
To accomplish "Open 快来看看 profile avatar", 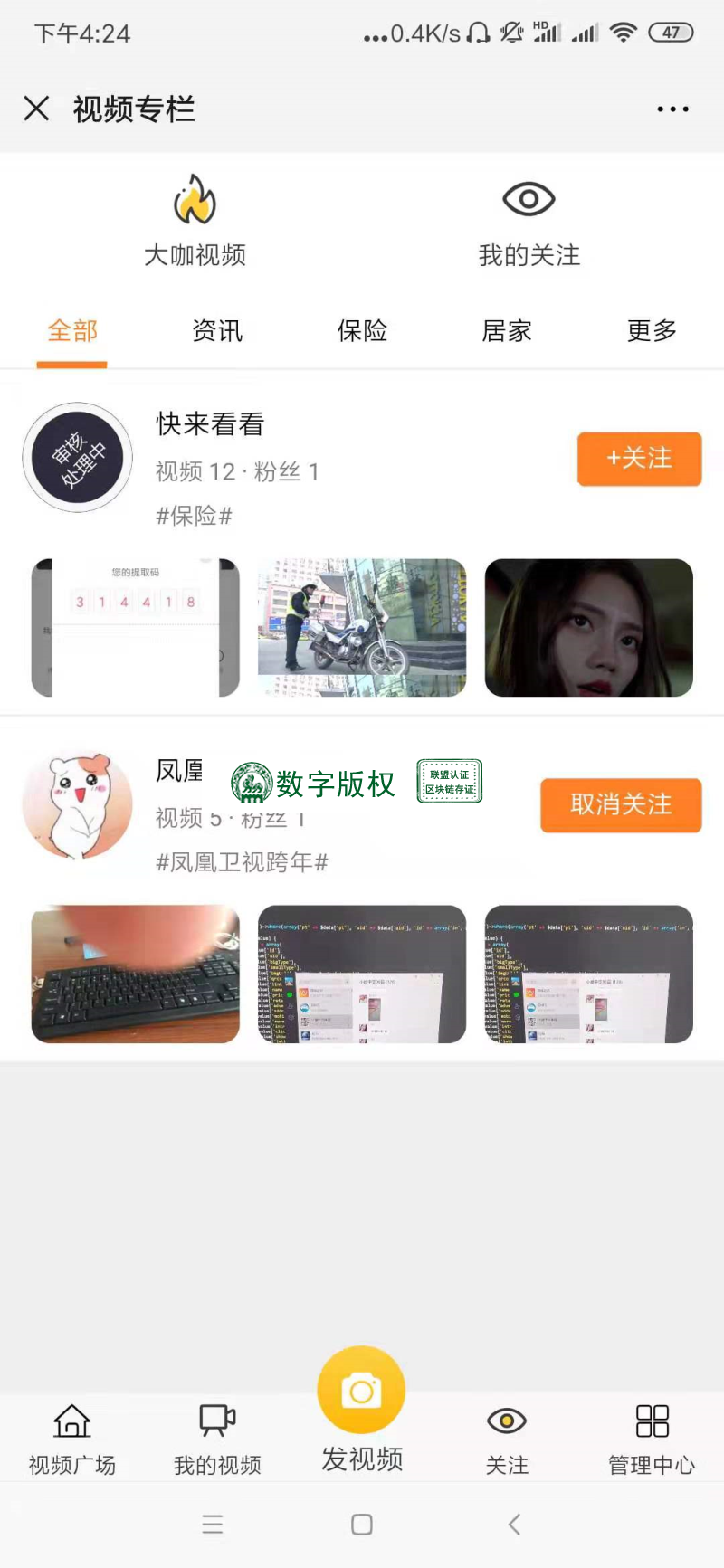I will click(78, 458).
